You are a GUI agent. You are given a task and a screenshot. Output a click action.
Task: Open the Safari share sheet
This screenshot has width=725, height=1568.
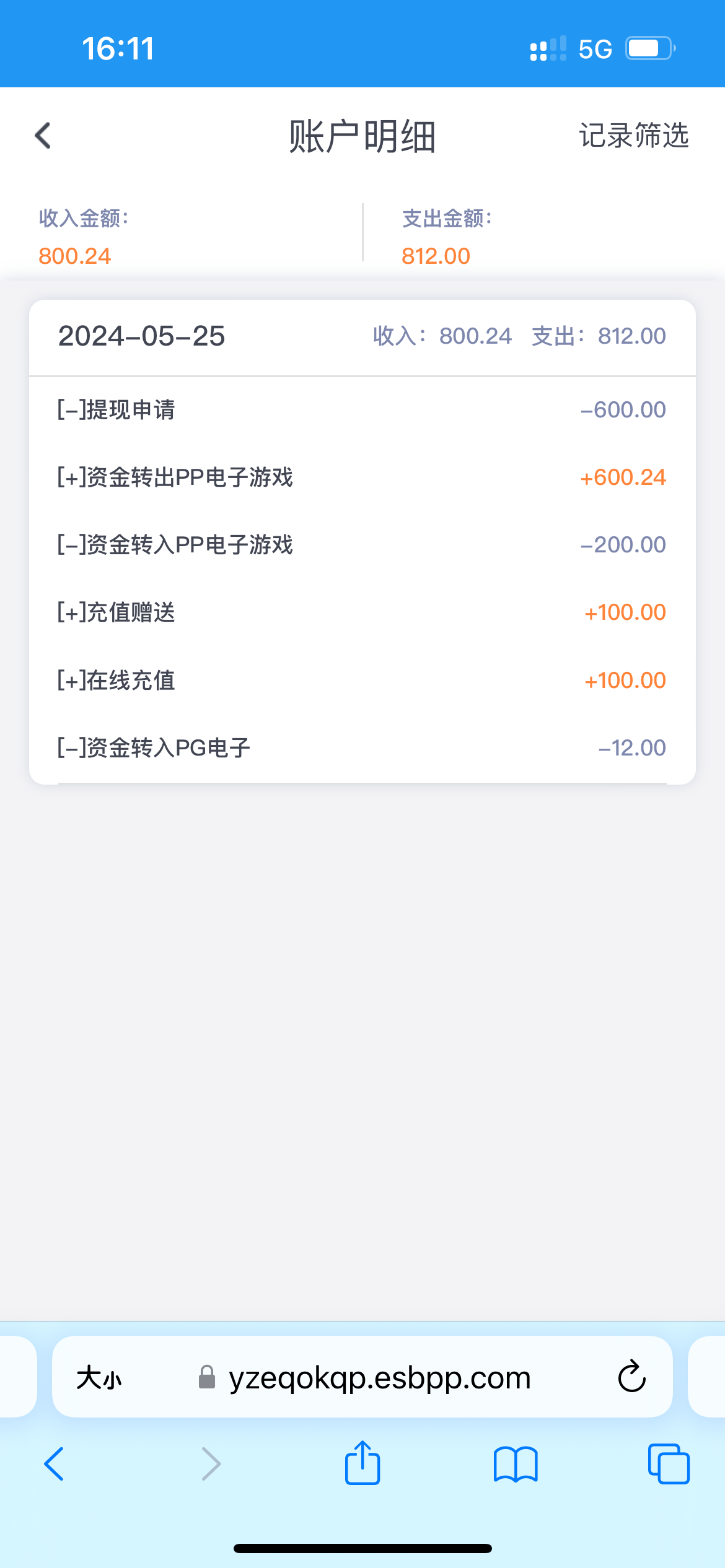pos(362,1463)
